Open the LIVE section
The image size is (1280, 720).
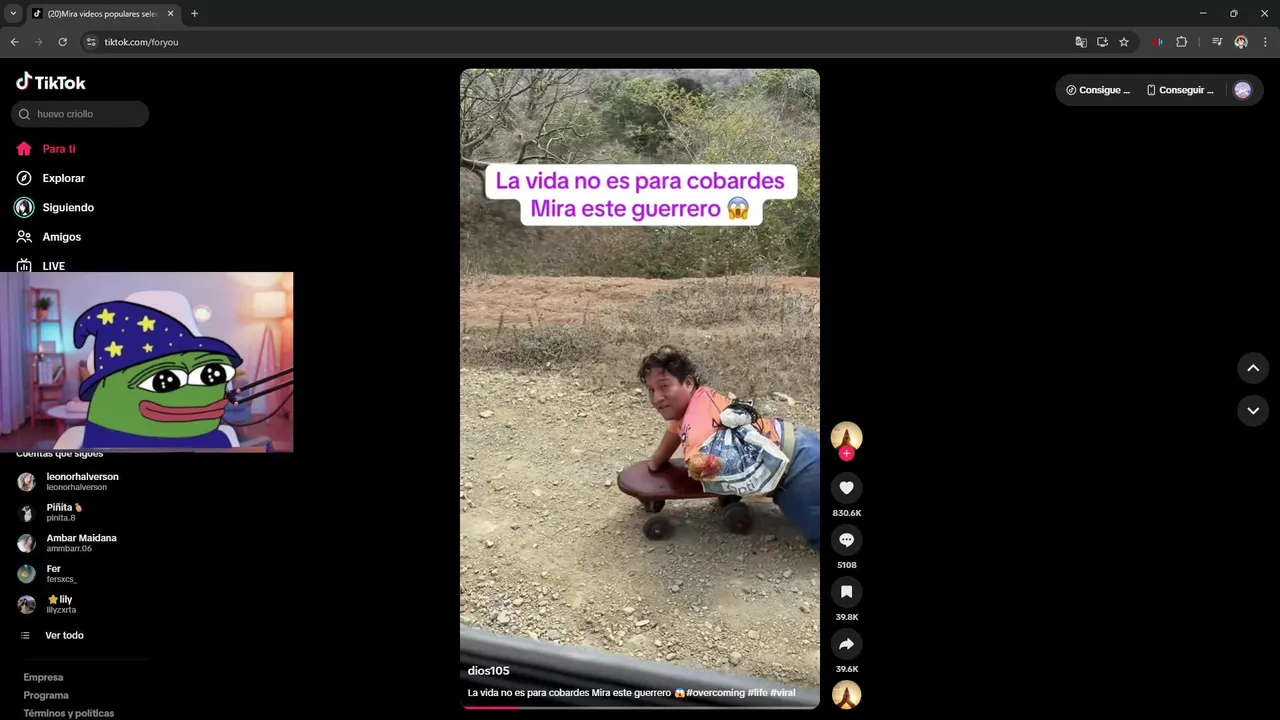tap(53, 266)
